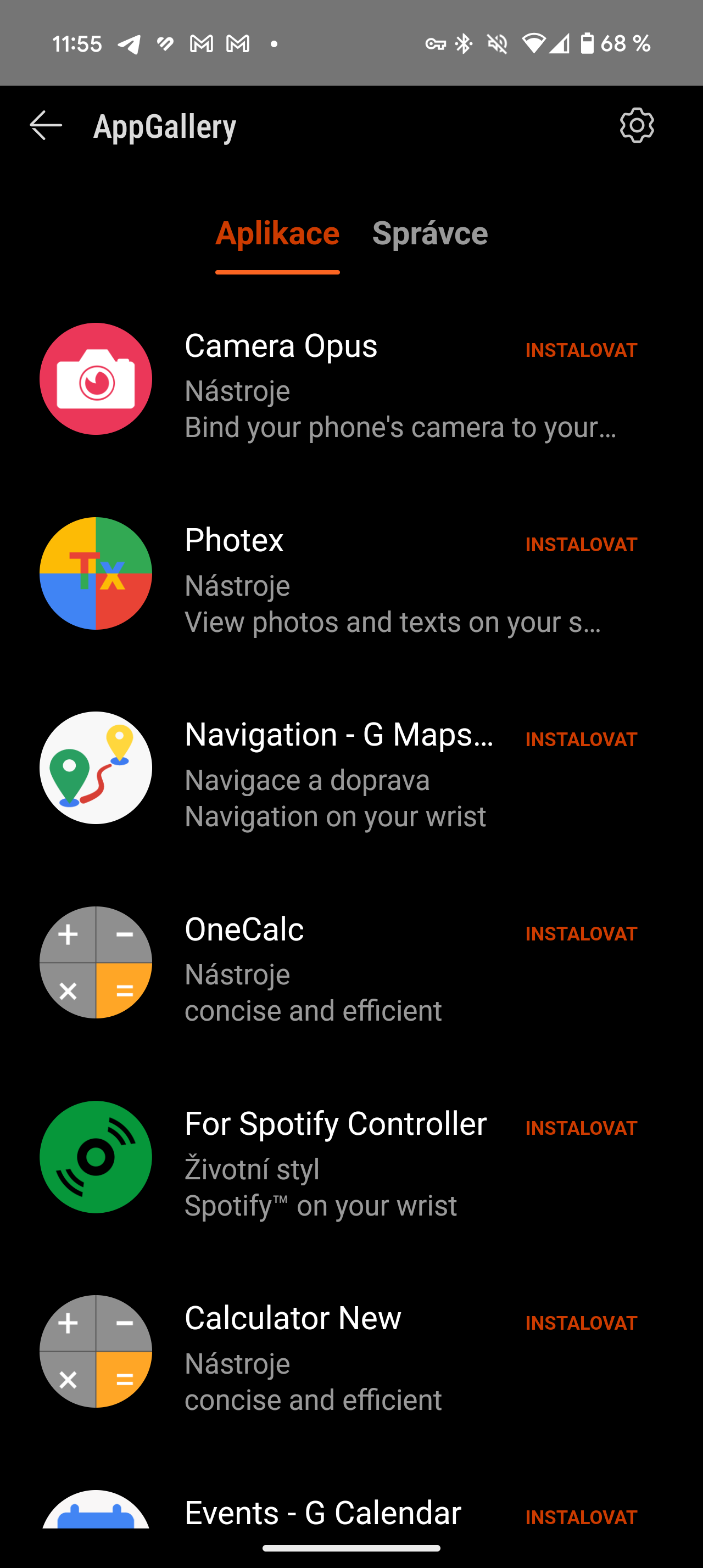Tap INSTALOVAT next to Photex
The image size is (703, 1568).
coord(581,544)
